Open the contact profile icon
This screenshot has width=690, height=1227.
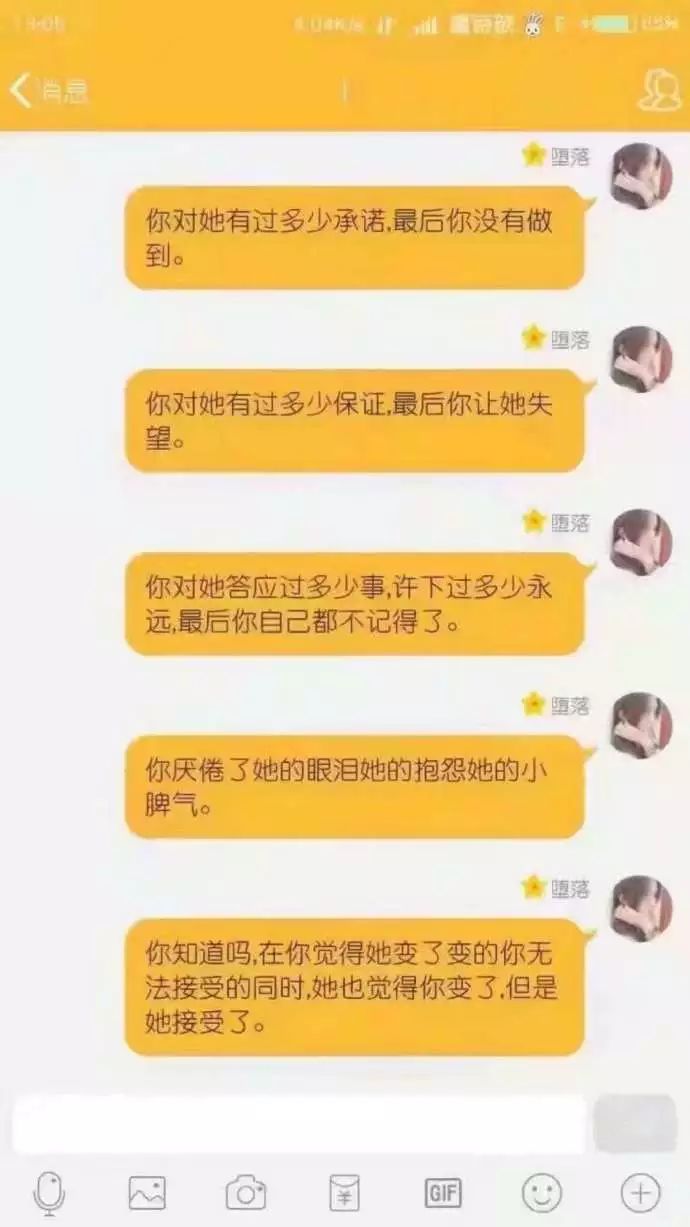click(x=658, y=91)
